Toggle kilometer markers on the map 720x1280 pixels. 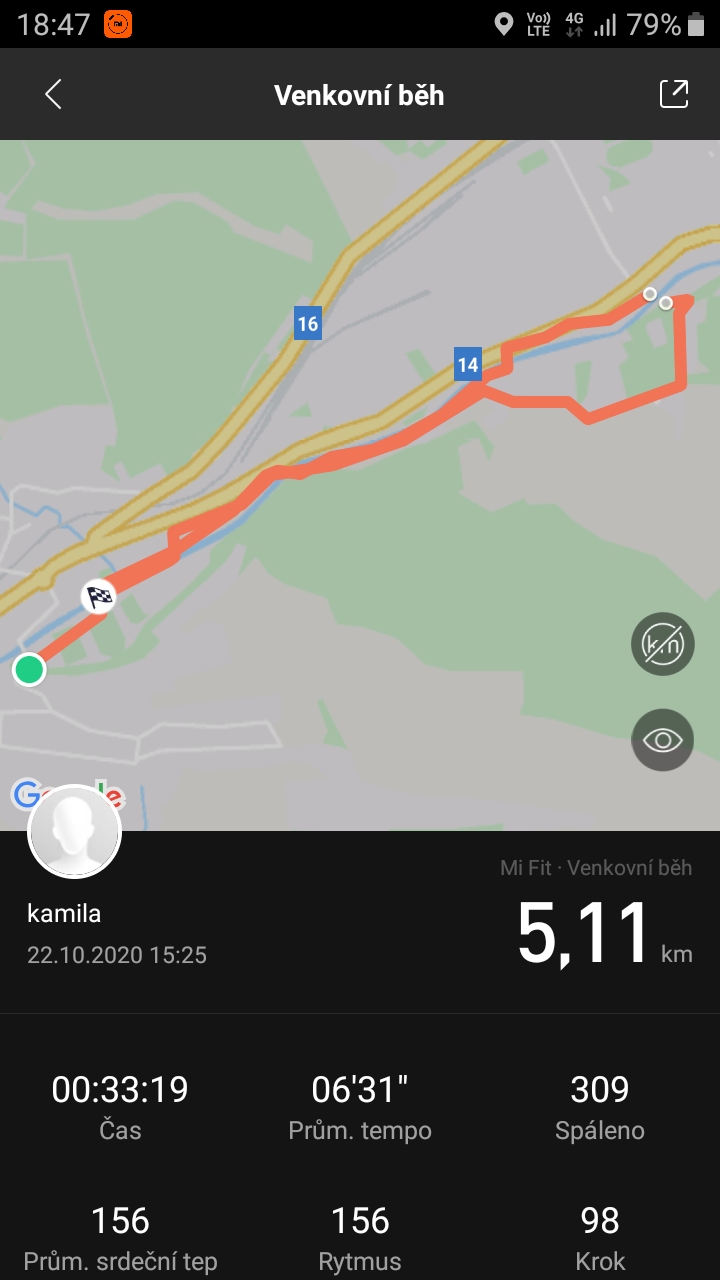[x=662, y=644]
